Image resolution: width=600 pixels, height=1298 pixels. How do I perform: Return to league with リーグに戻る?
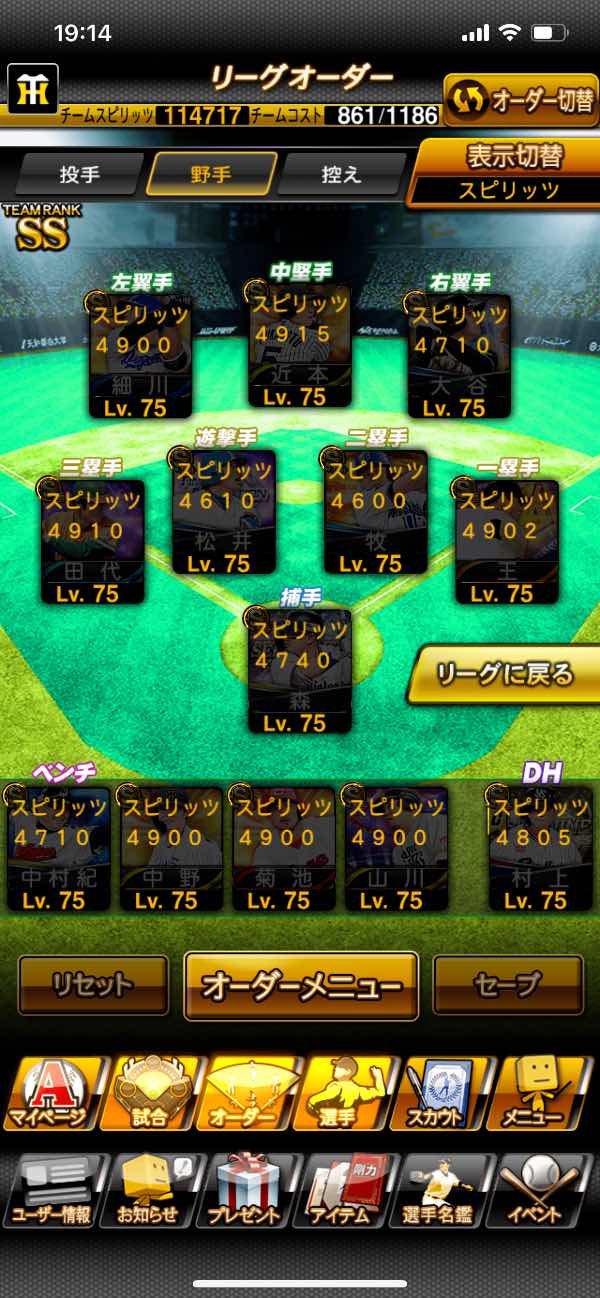coord(505,674)
